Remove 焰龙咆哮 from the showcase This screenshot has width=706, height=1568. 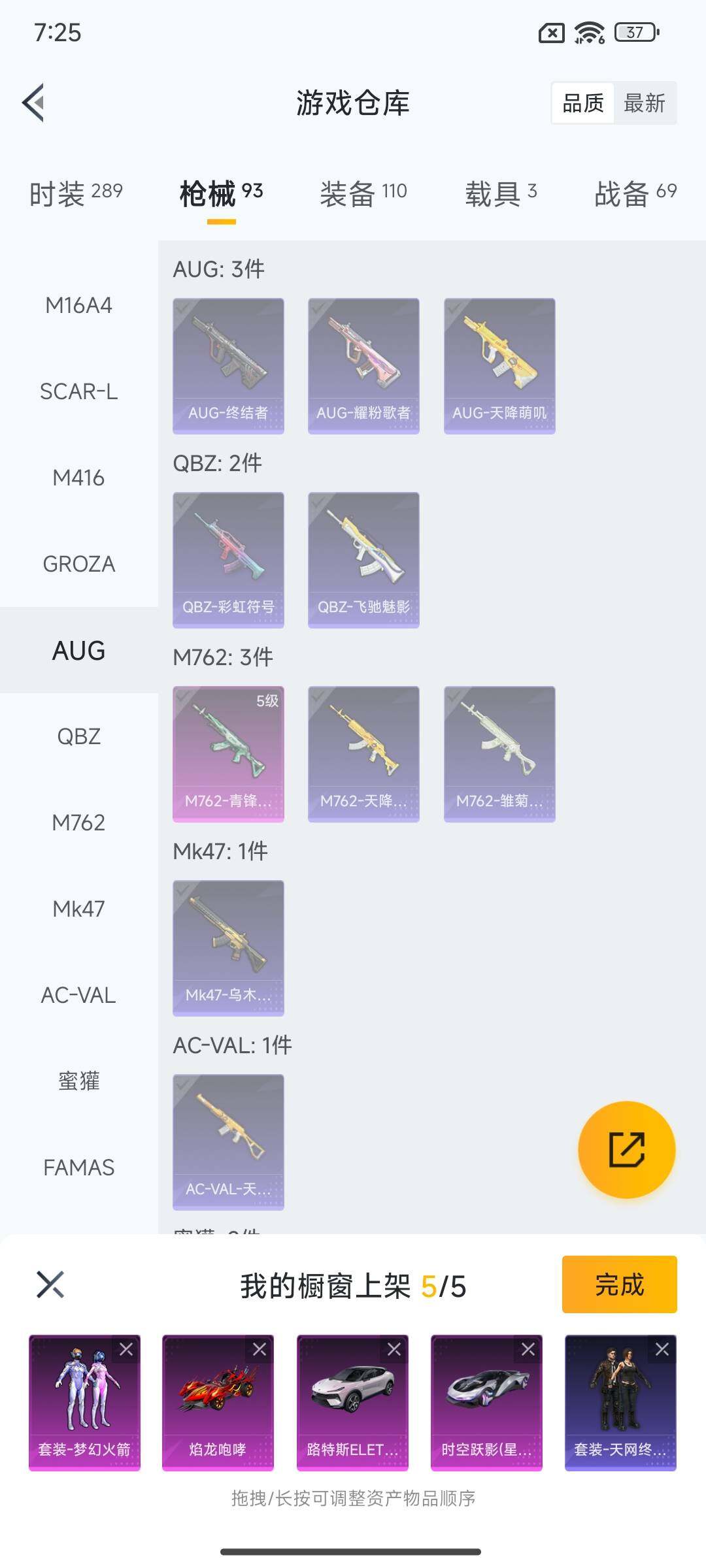(x=260, y=1349)
